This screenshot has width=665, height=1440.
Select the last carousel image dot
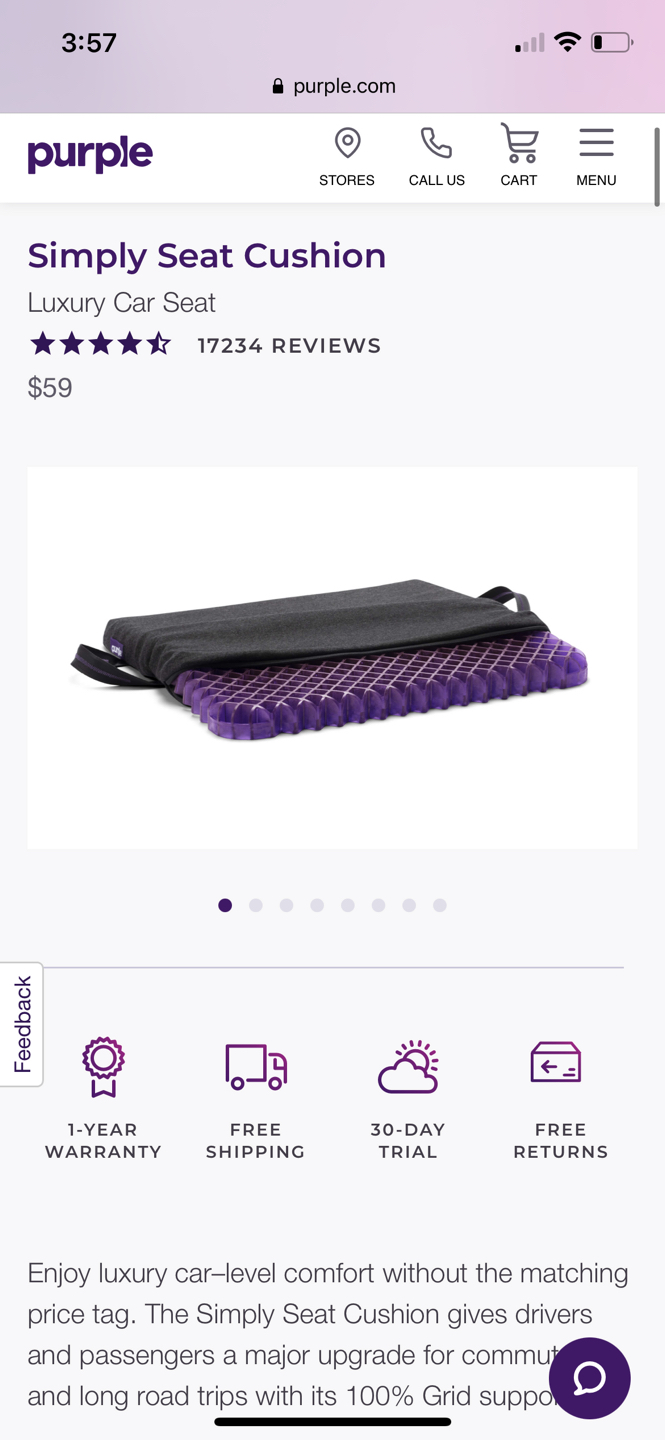click(440, 905)
